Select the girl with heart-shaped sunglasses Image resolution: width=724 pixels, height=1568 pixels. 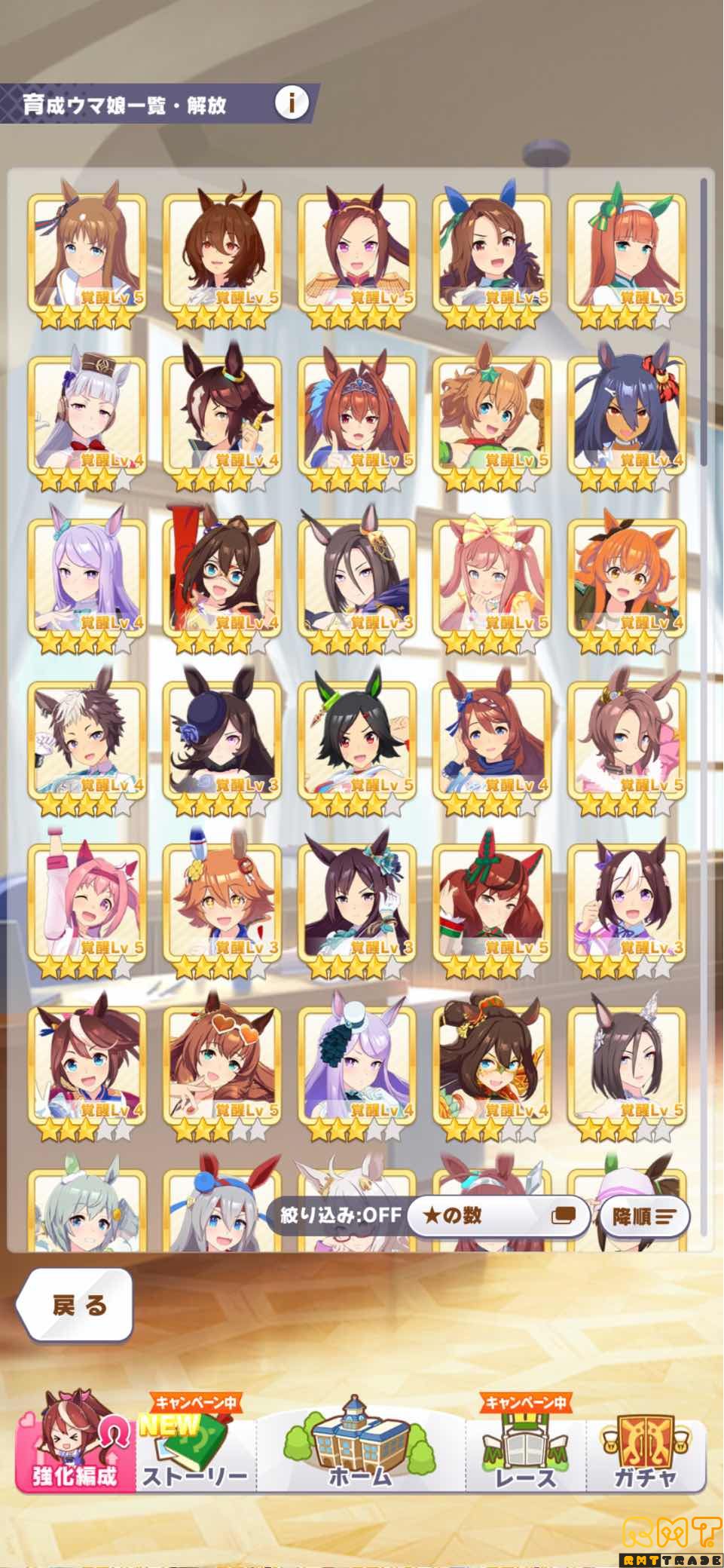222,1067
